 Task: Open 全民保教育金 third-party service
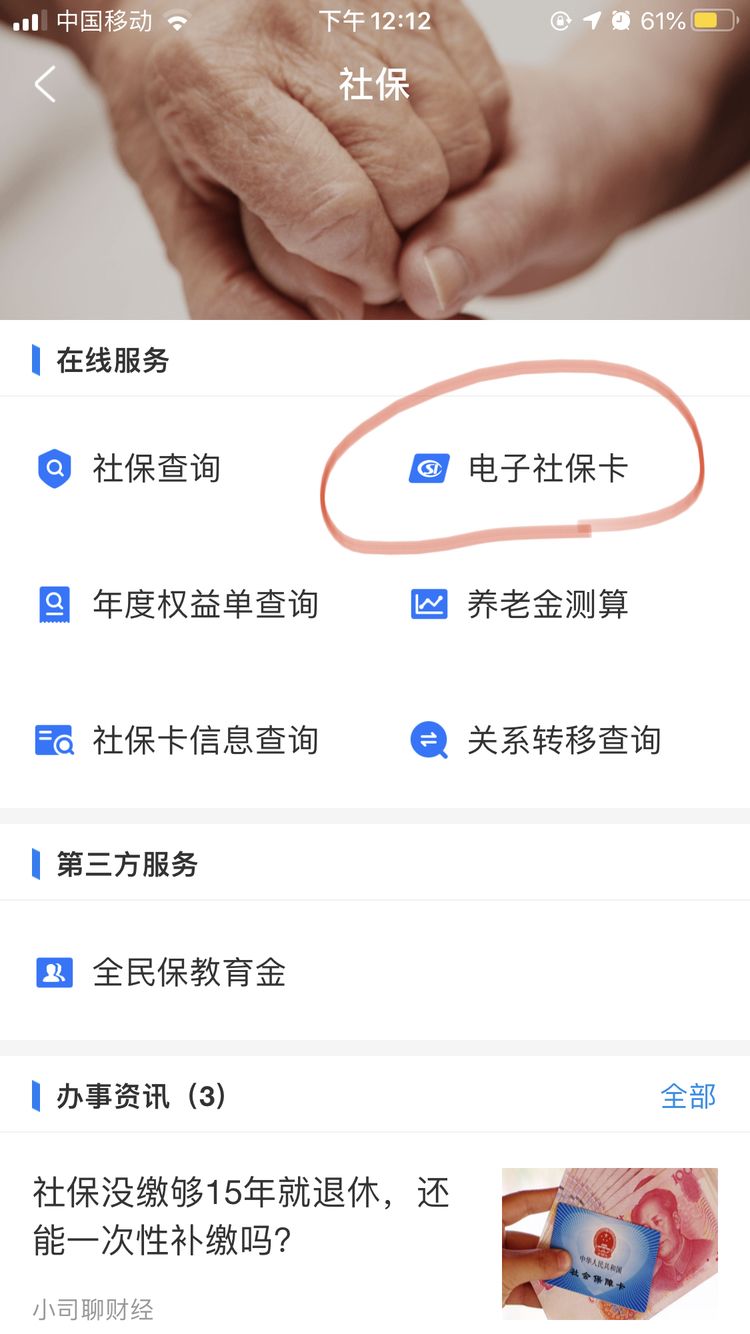point(162,972)
